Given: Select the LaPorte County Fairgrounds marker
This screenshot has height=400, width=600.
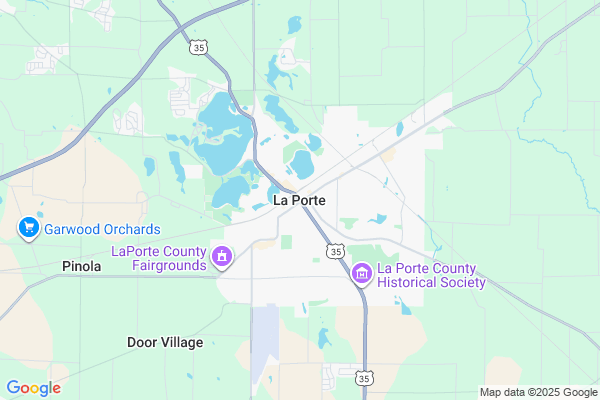Looking at the screenshot, I should [223, 259].
